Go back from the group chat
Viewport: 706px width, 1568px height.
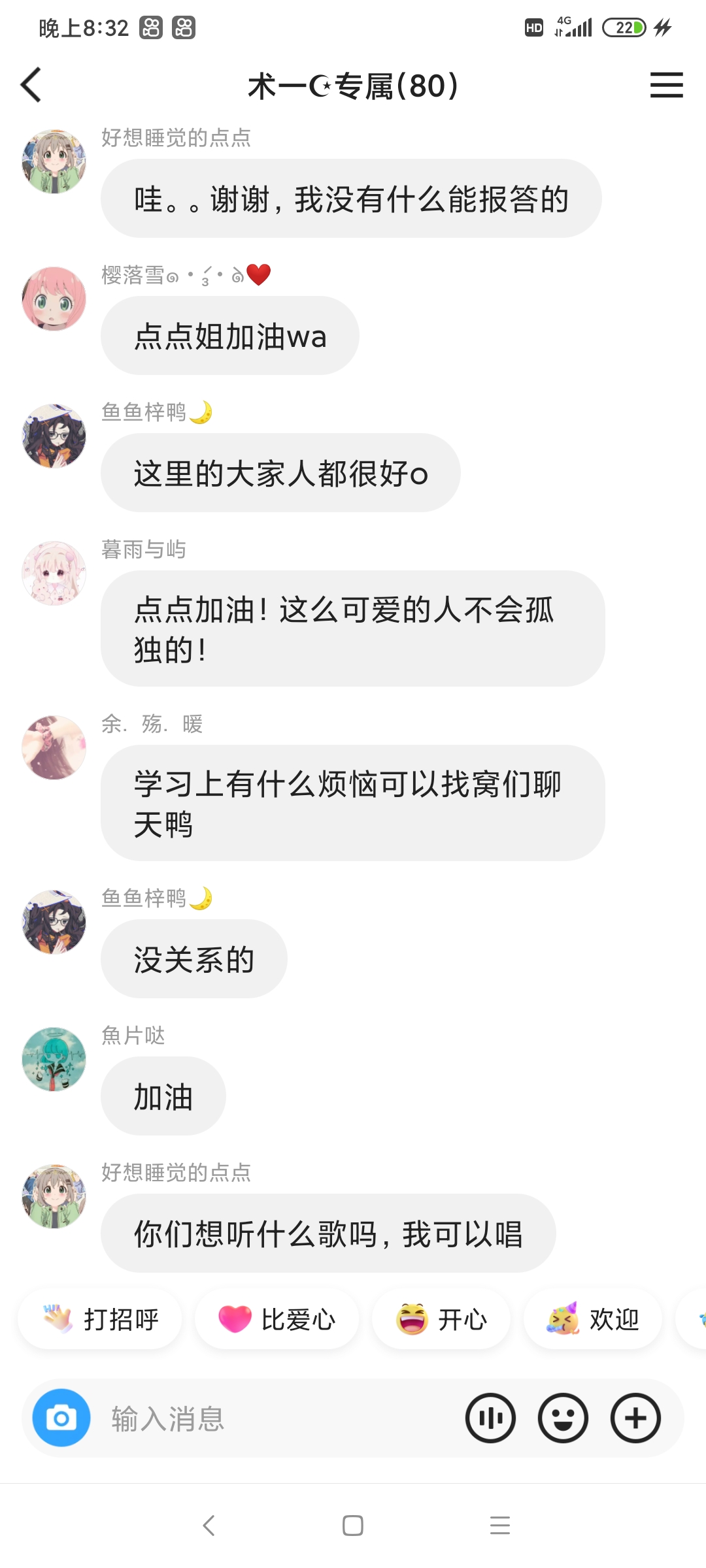(x=31, y=85)
